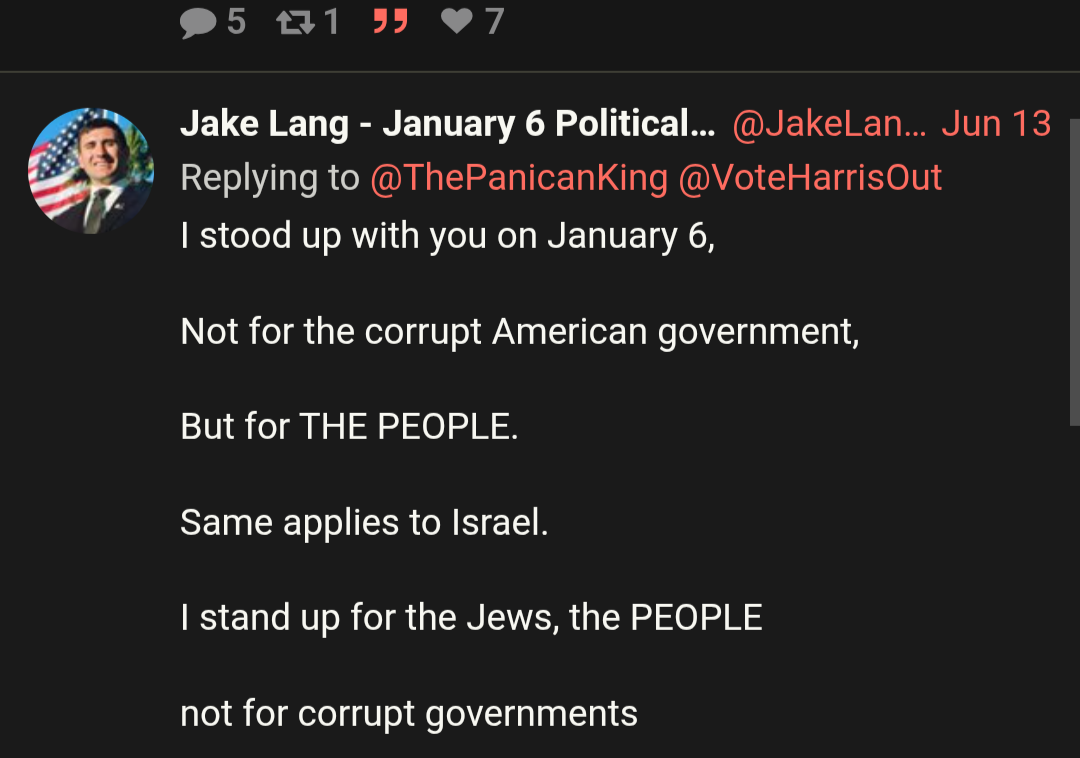This screenshot has height=758, width=1080.
Task: Open the Jun 13 post timestamp
Action: click(995, 124)
